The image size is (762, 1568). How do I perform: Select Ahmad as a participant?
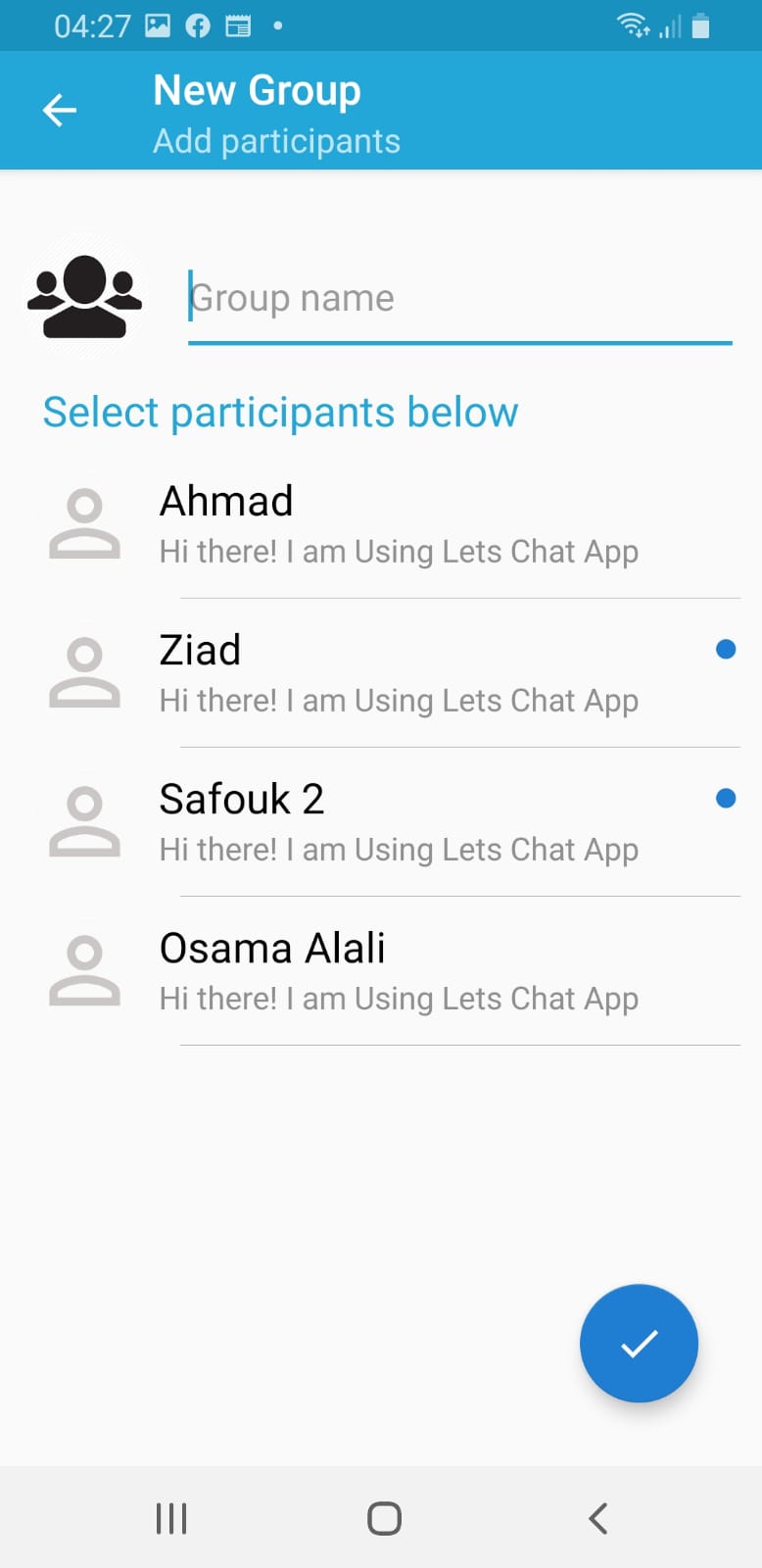[x=381, y=524]
